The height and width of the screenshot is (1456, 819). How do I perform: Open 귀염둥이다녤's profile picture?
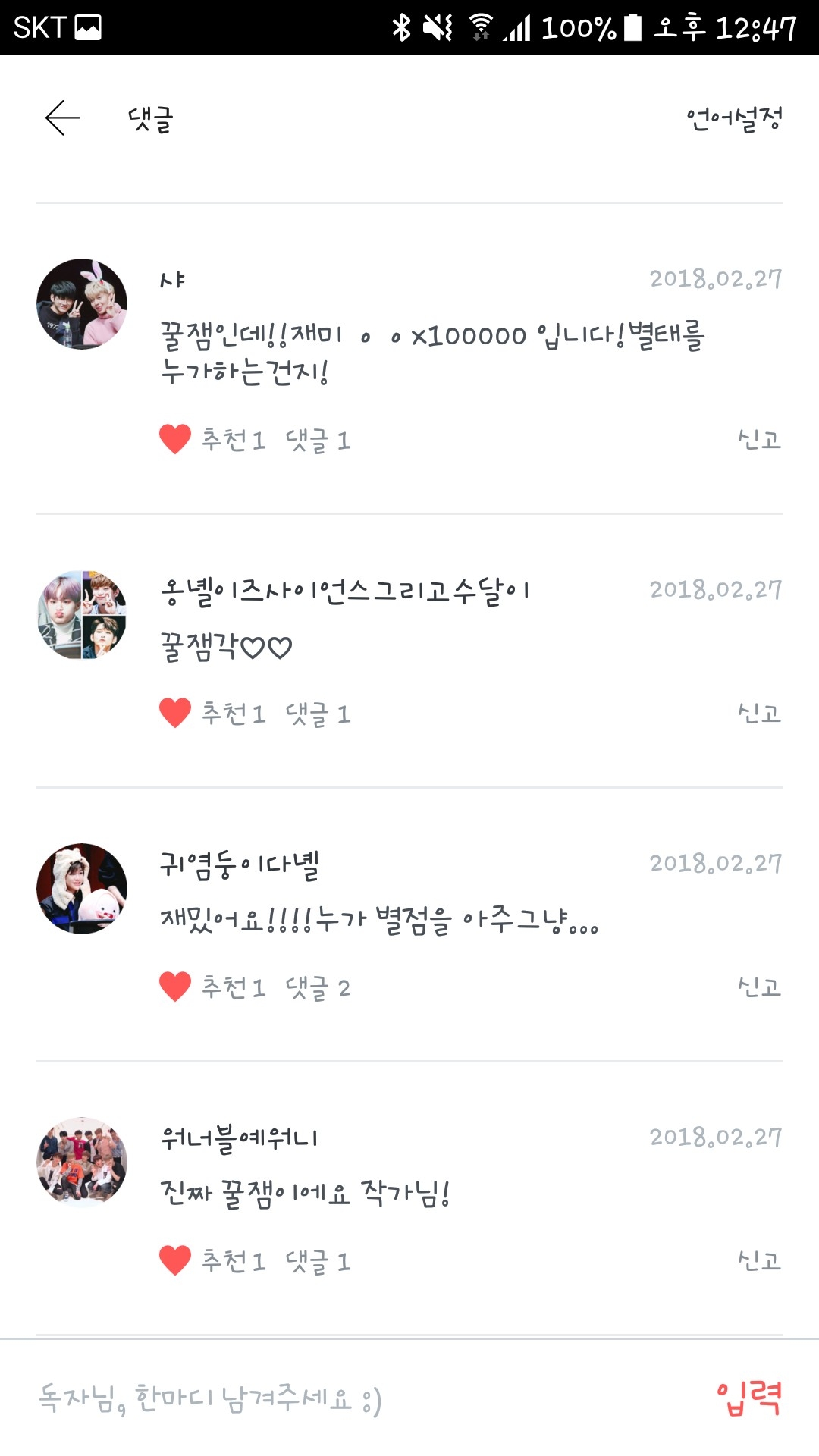(82, 889)
